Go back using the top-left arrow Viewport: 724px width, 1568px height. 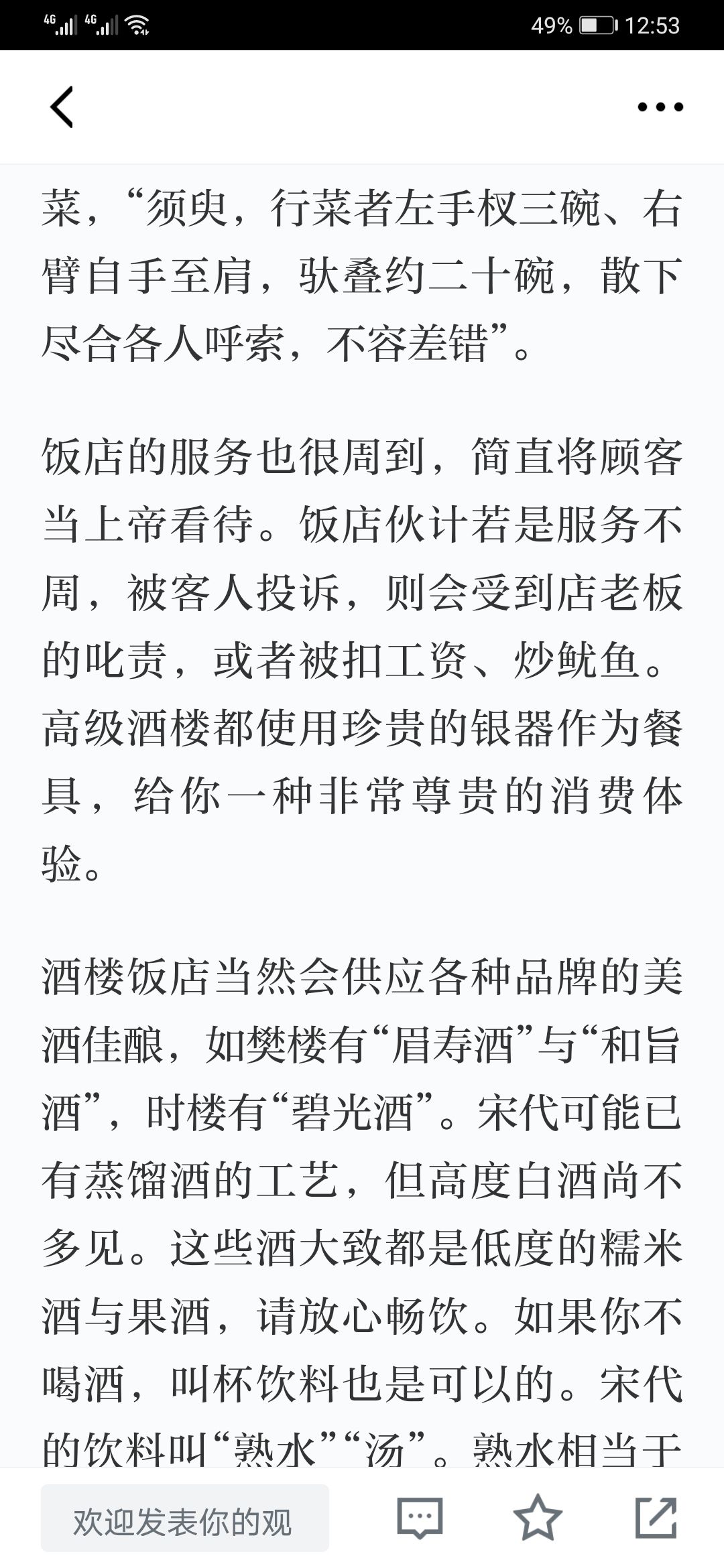62,107
